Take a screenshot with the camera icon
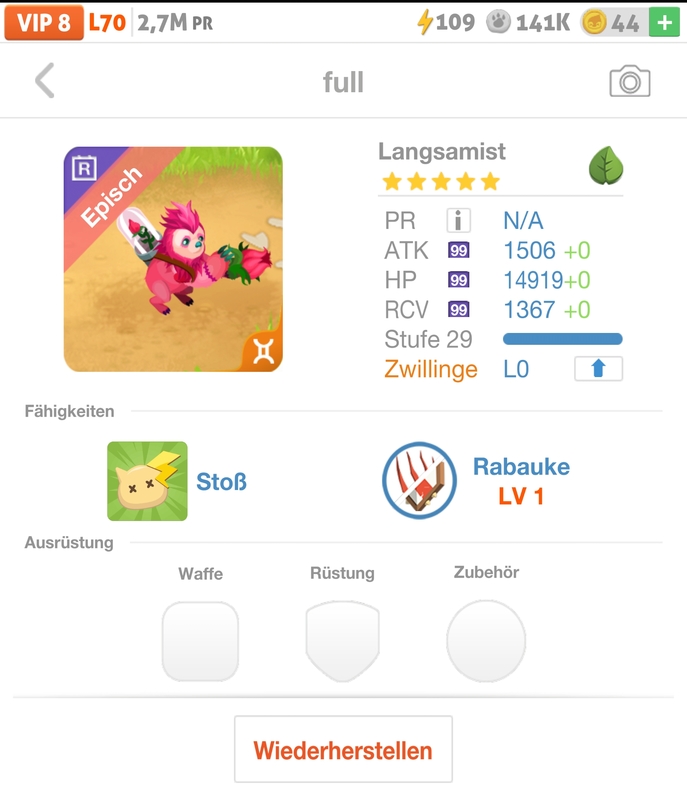This screenshot has width=687, height=800. tap(629, 82)
